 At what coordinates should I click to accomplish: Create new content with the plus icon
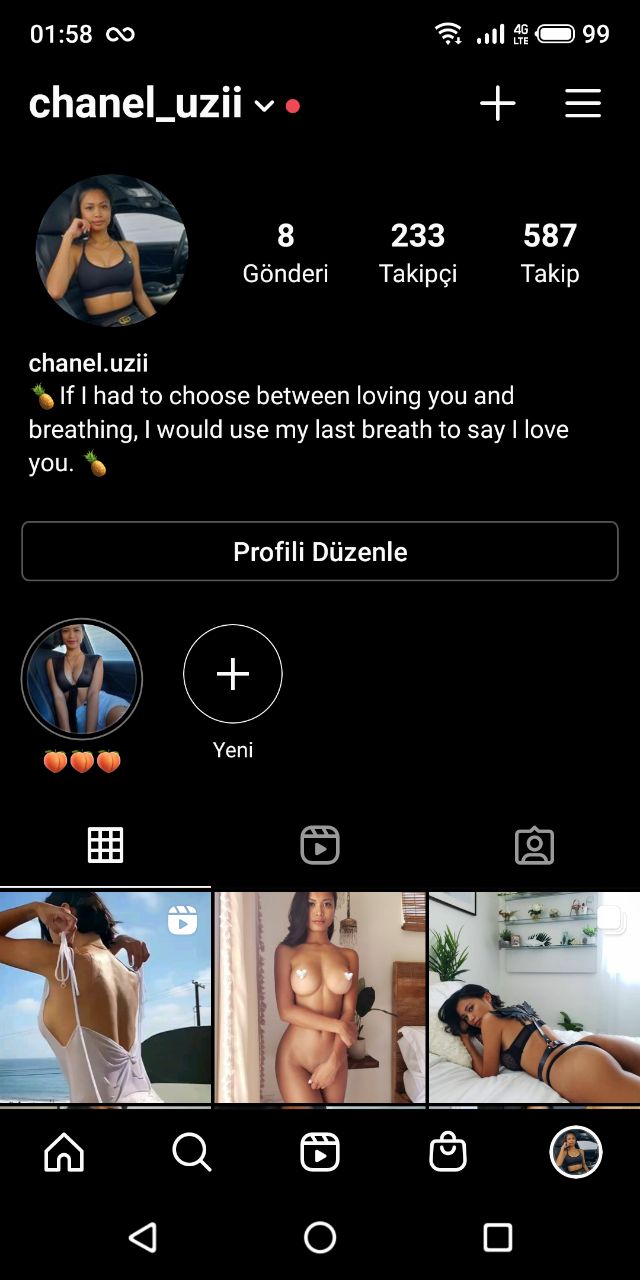[497, 104]
